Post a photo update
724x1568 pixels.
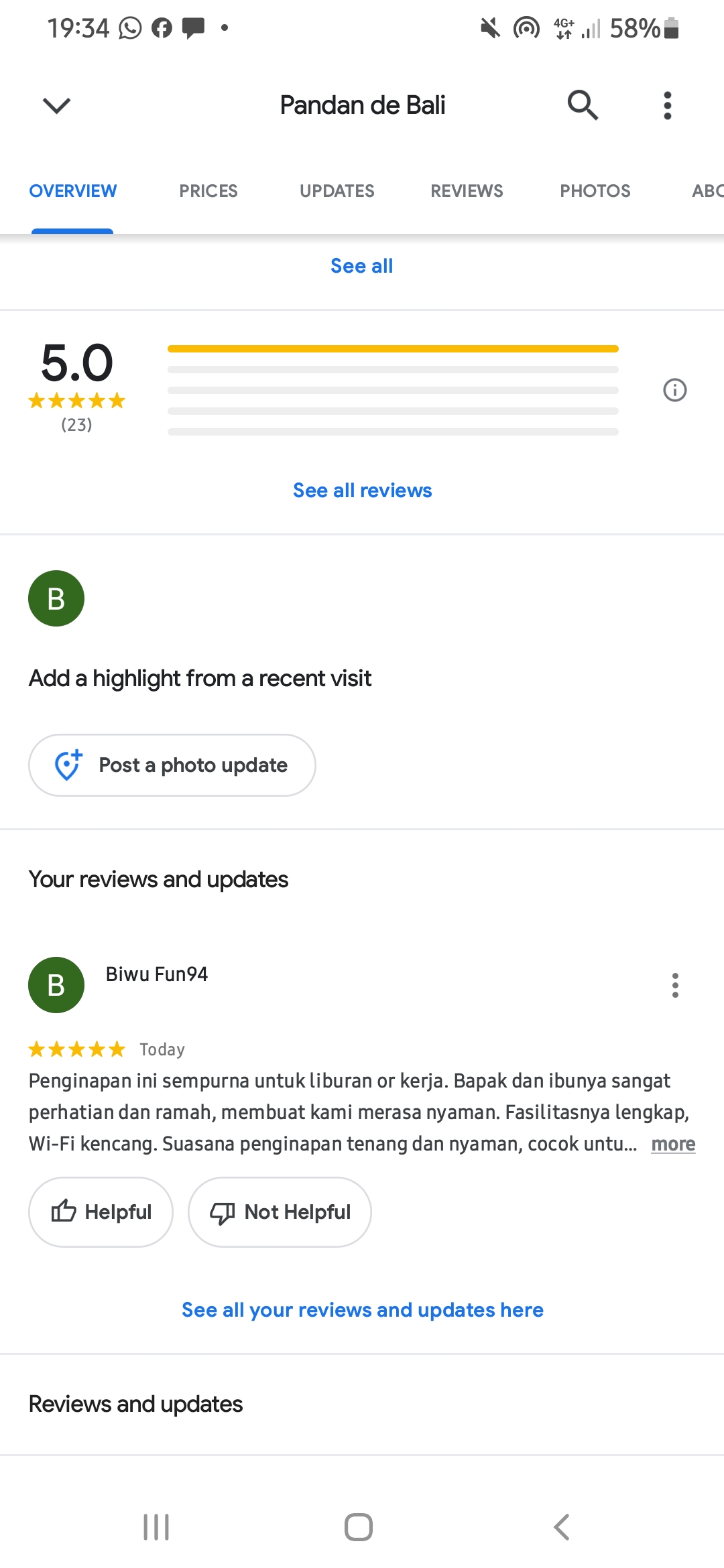coord(172,765)
